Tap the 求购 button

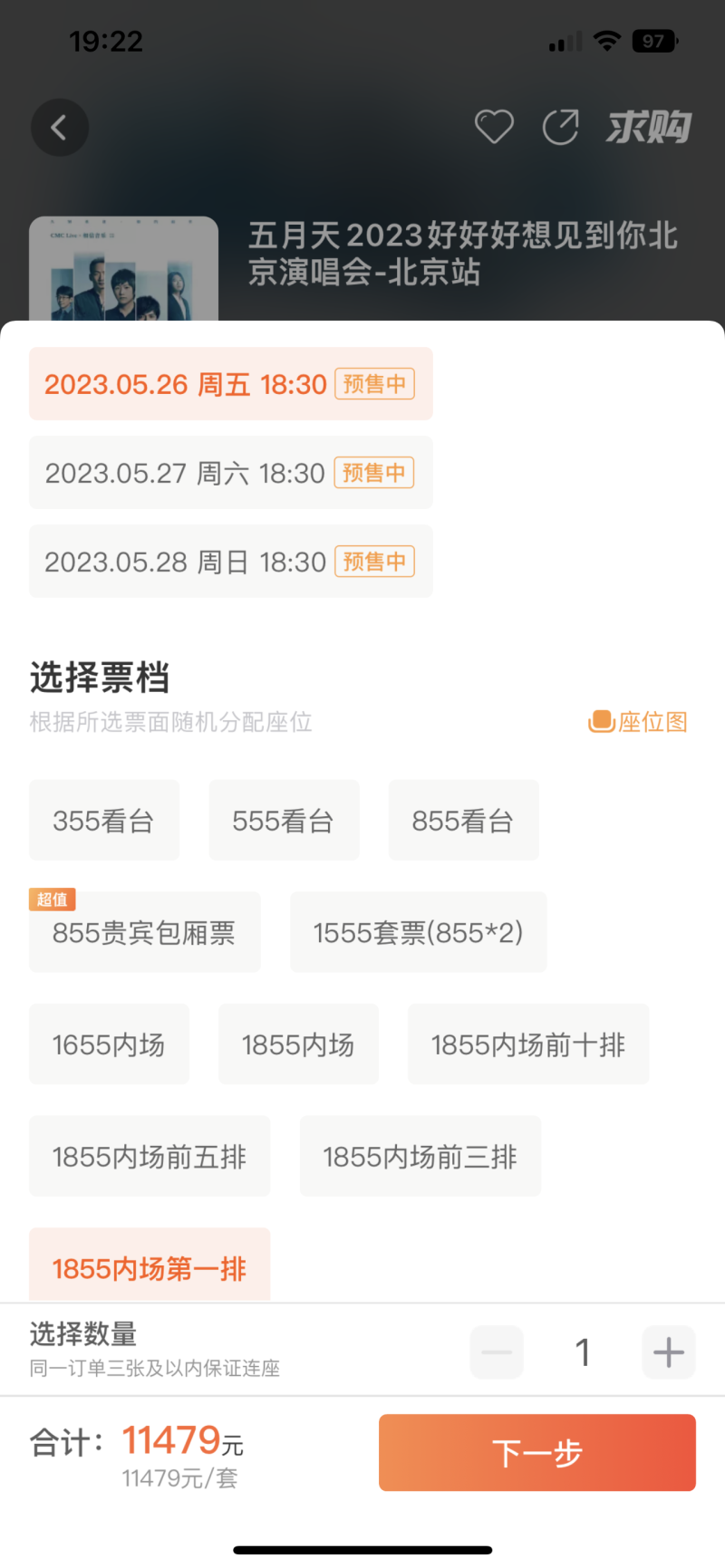point(649,127)
